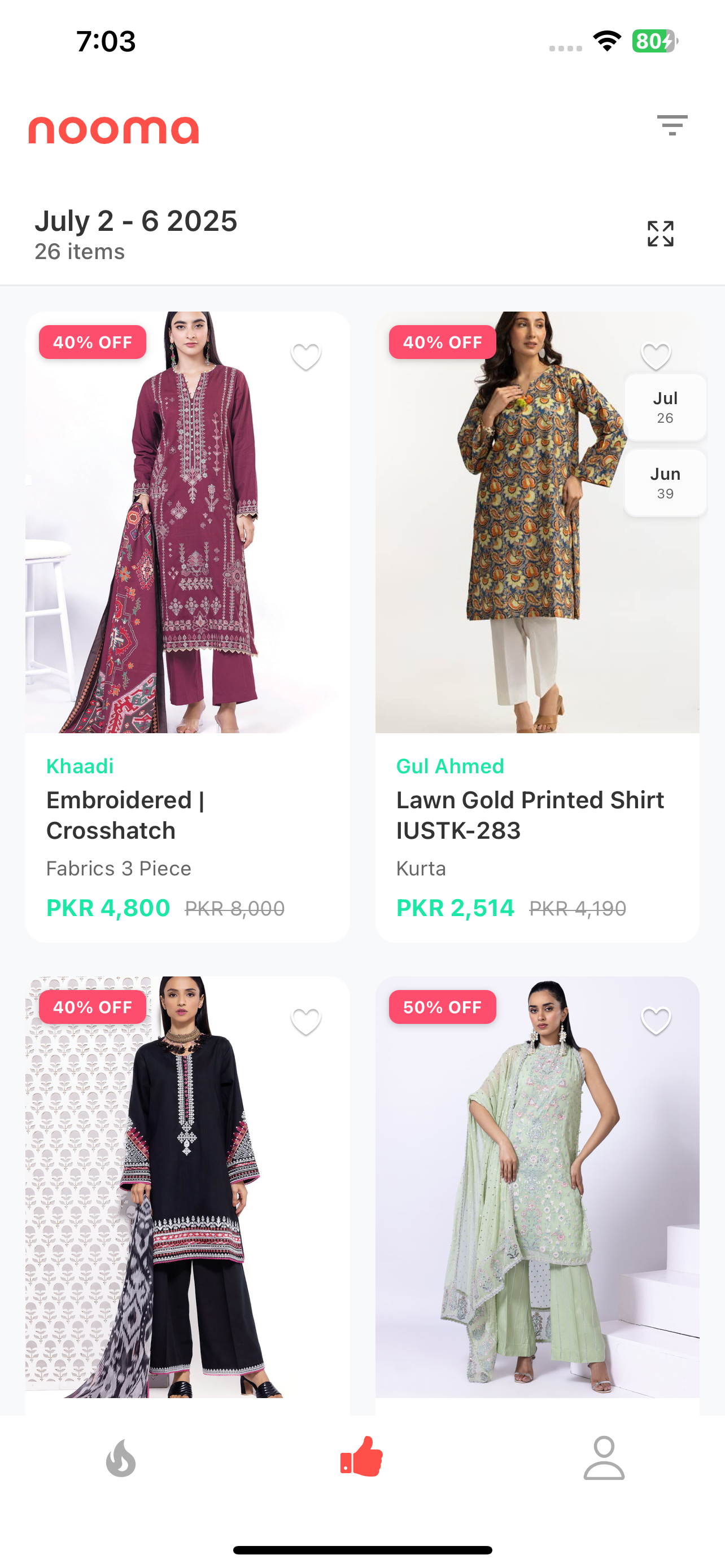Viewport: 725px width, 1568px height.
Task: Open the filter options icon
Action: tap(671, 125)
